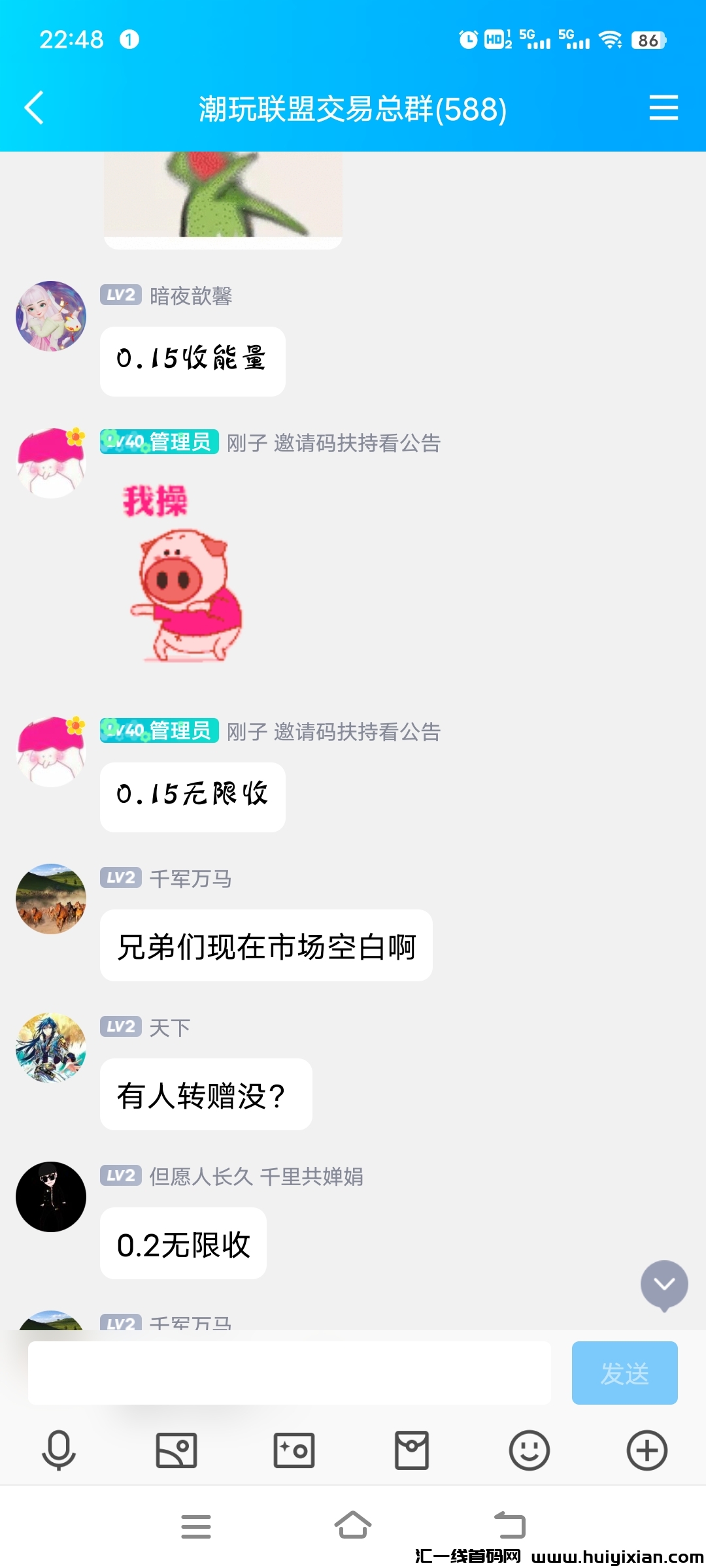Open group settings via hamburger icon
This screenshot has height=1568, width=706.
(663, 108)
